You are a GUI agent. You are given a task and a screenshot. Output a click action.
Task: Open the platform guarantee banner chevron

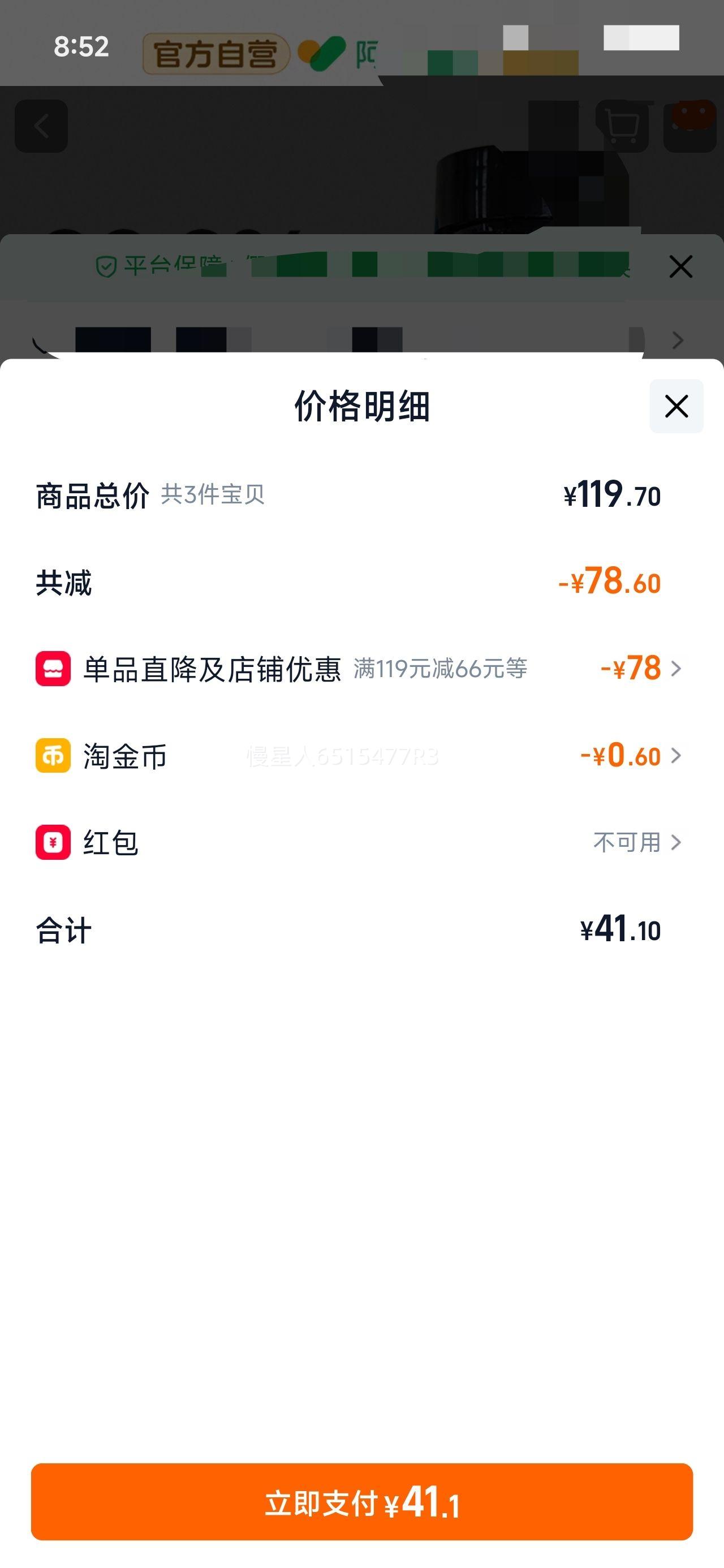click(678, 342)
